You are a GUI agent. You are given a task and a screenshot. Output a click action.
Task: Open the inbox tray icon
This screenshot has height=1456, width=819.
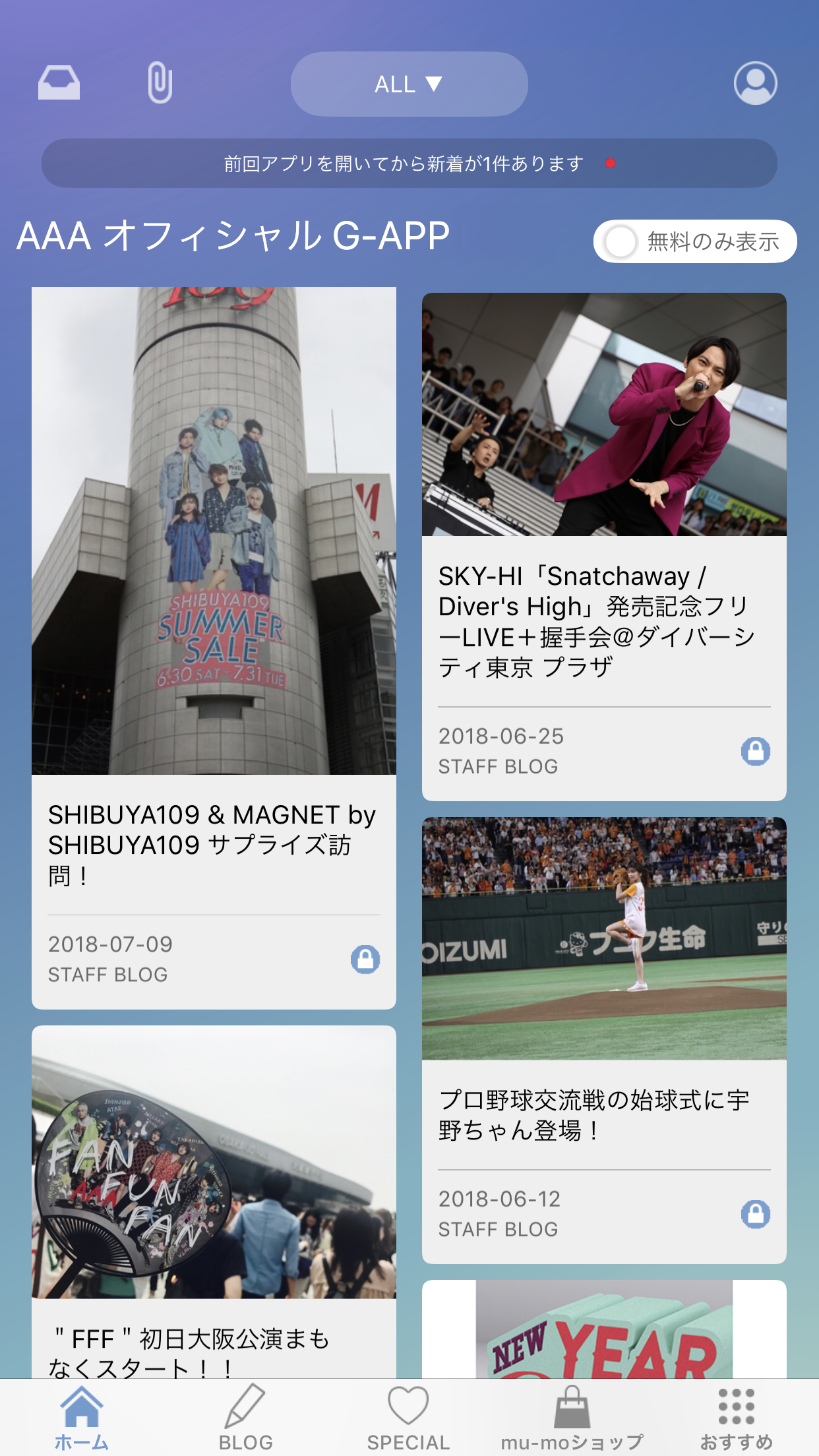[x=59, y=83]
